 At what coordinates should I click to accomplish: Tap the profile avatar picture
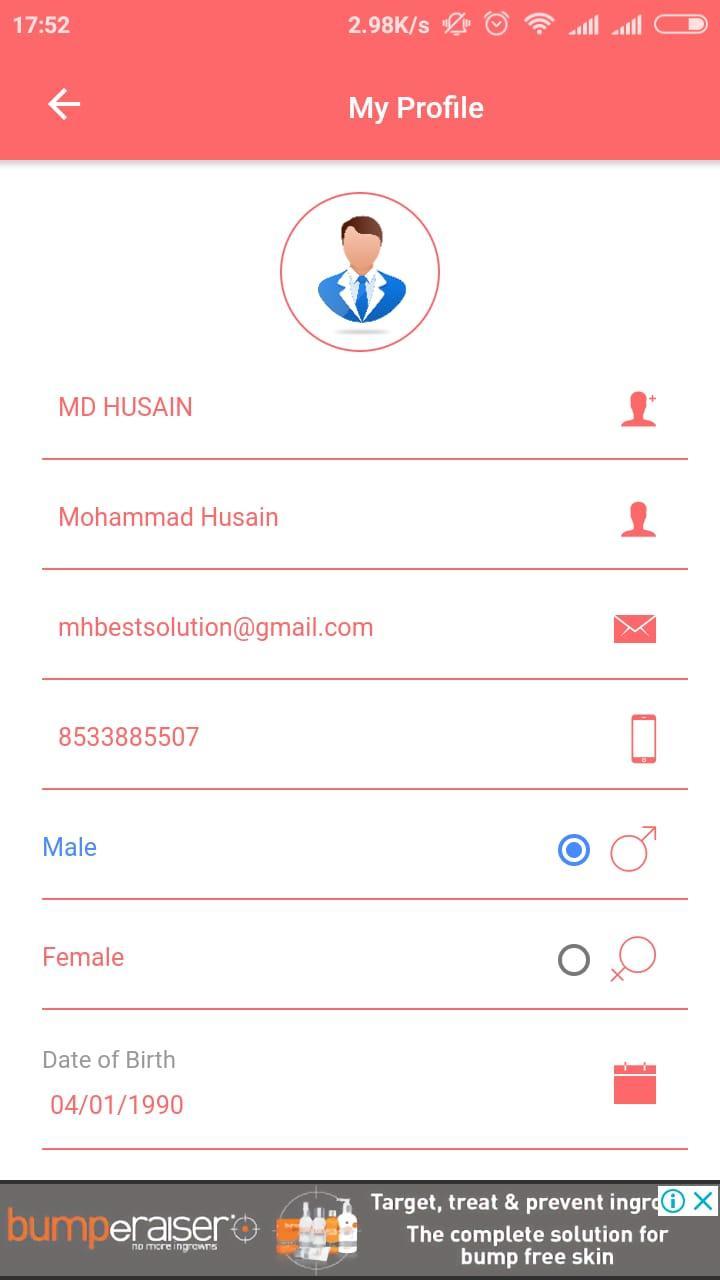(360, 272)
